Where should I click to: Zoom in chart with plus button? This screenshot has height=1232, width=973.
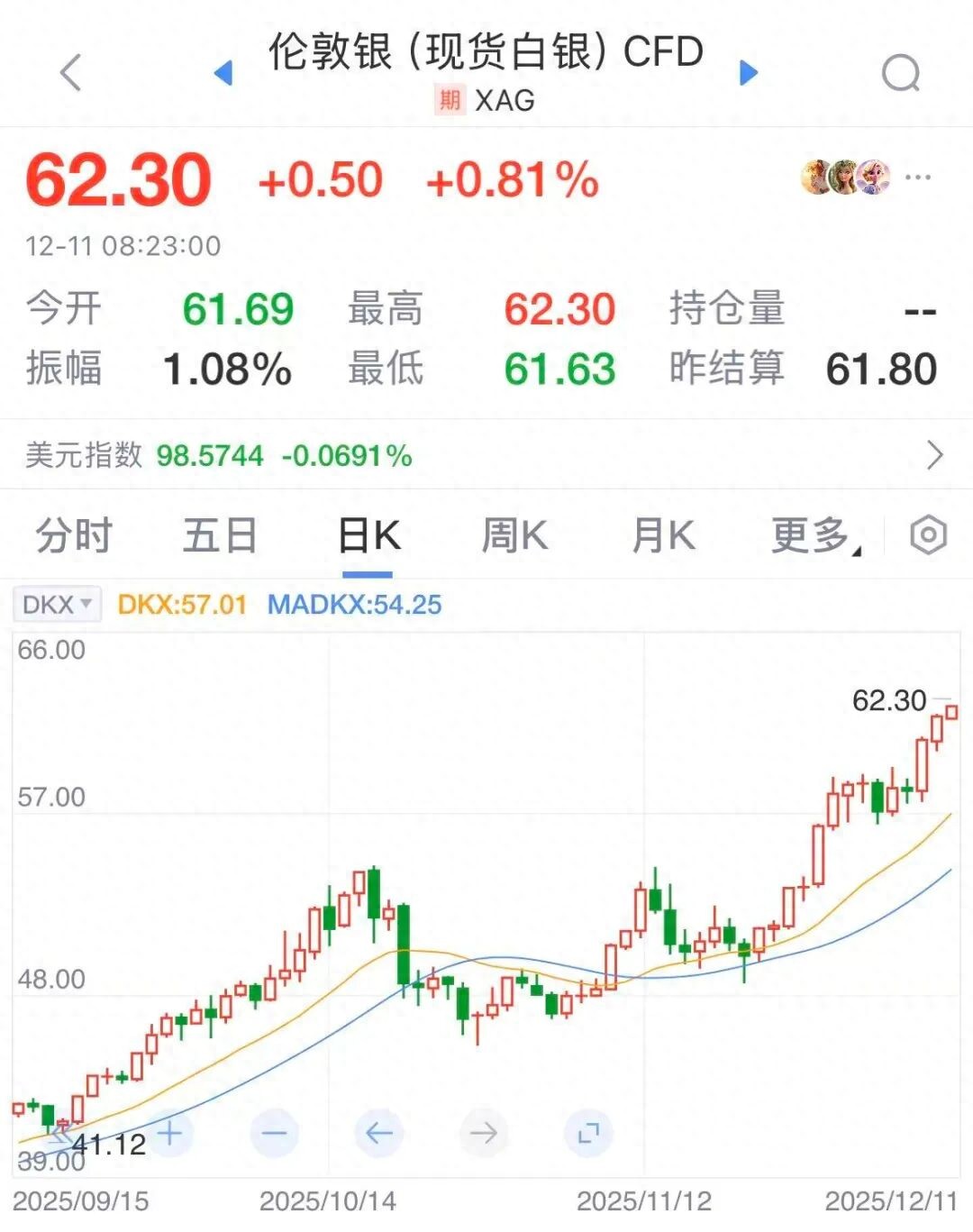[x=169, y=1132]
